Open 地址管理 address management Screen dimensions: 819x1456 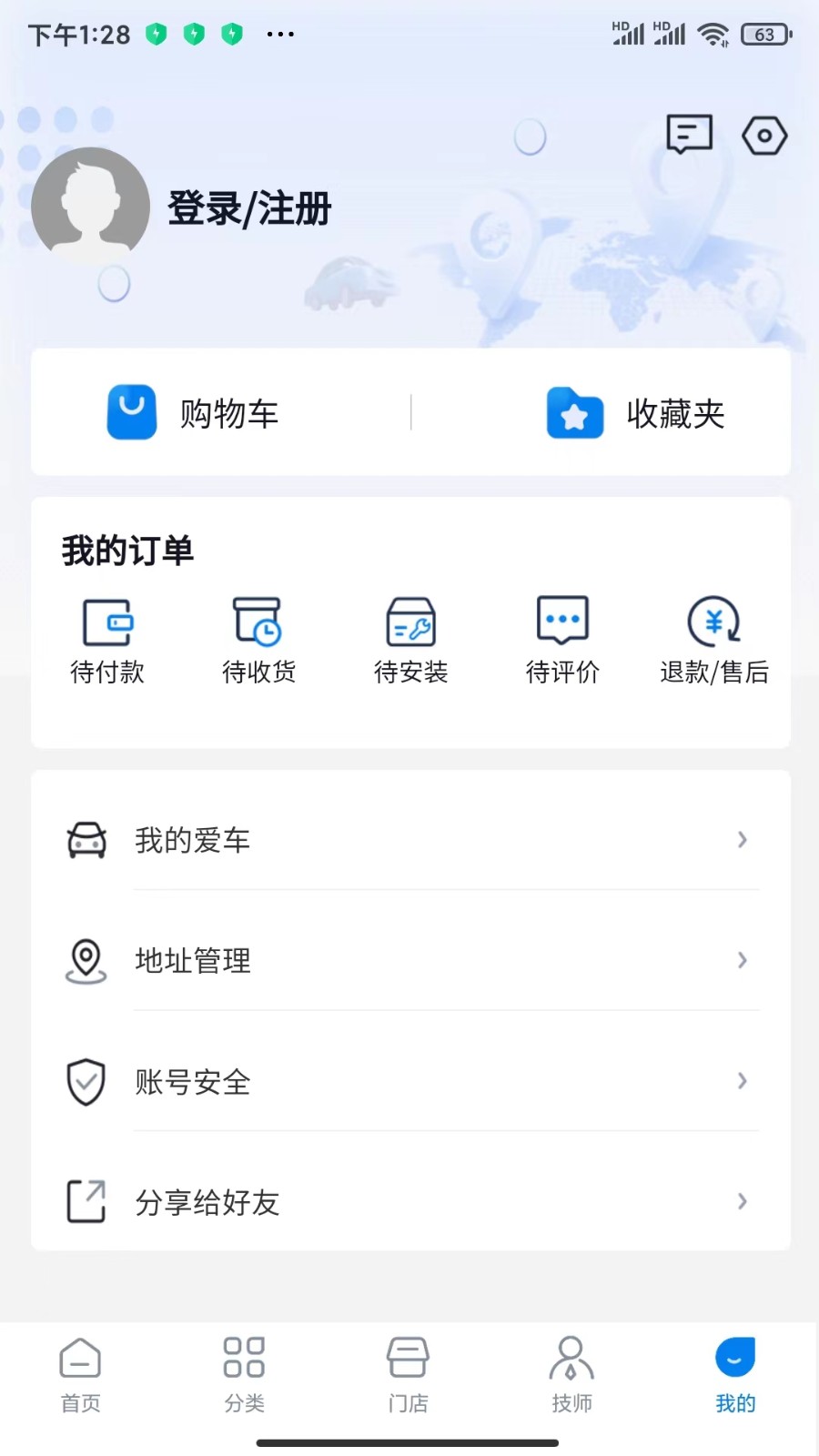[x=410, y=960]
